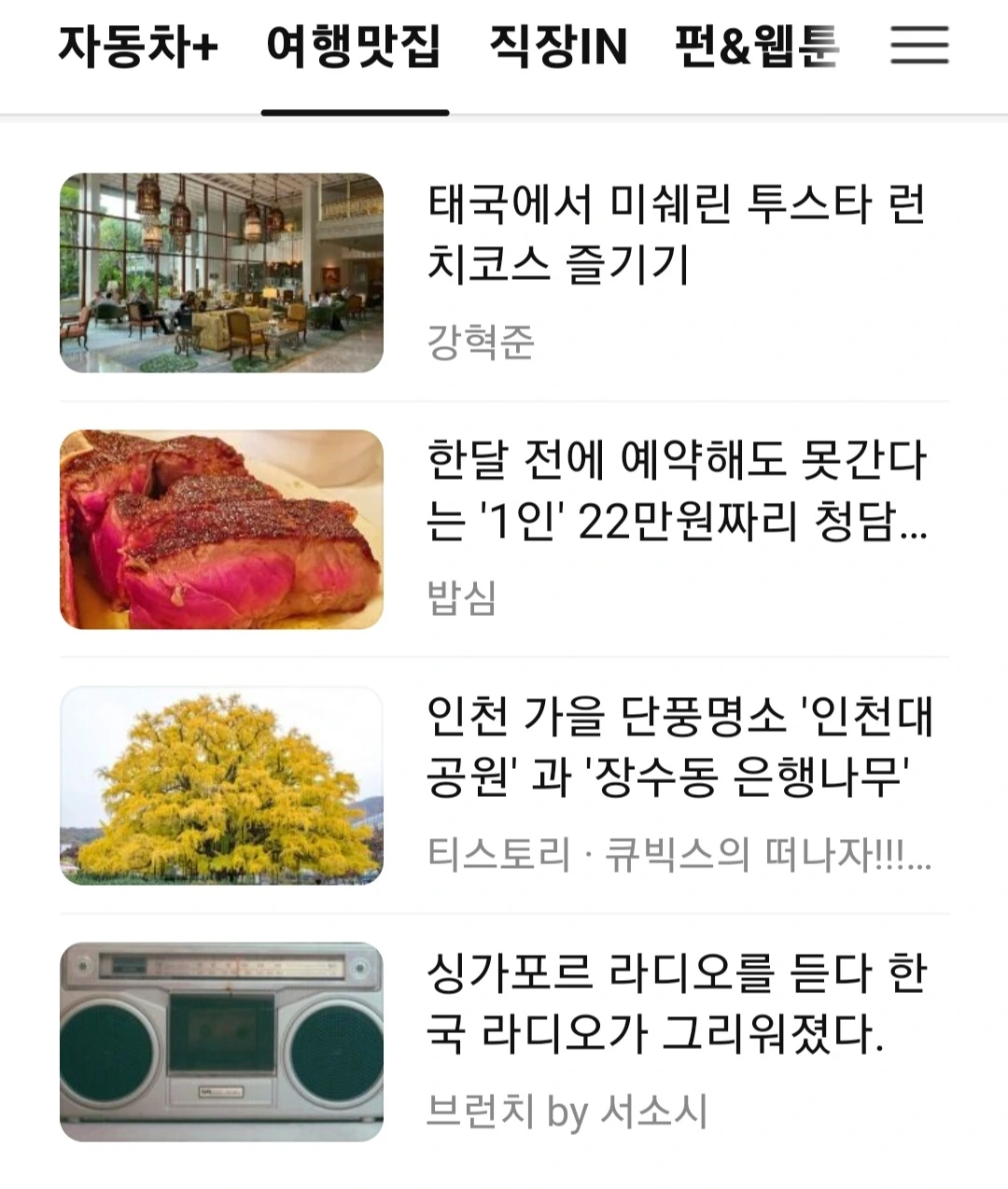Open the hamburger menu of categories
1008x1189 pixels.
click(919, 45)
